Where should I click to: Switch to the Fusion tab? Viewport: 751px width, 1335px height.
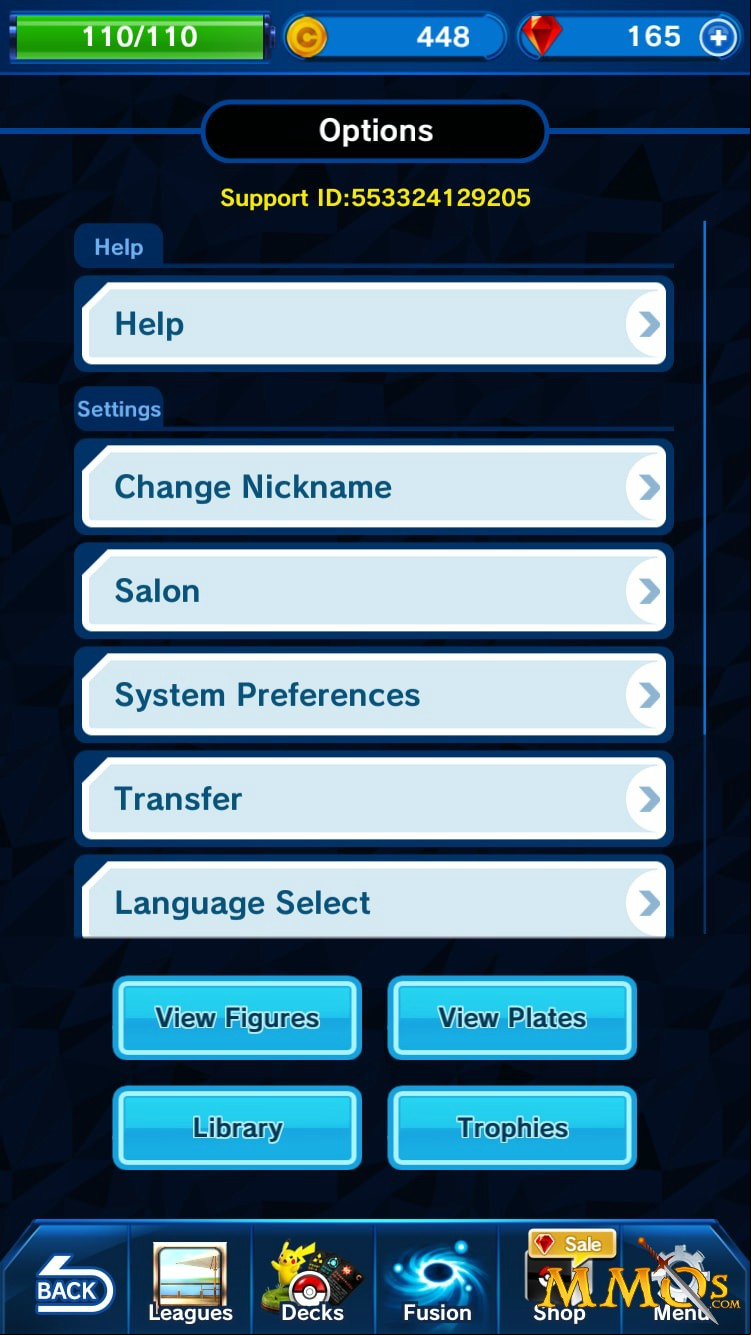[437, 1283]
